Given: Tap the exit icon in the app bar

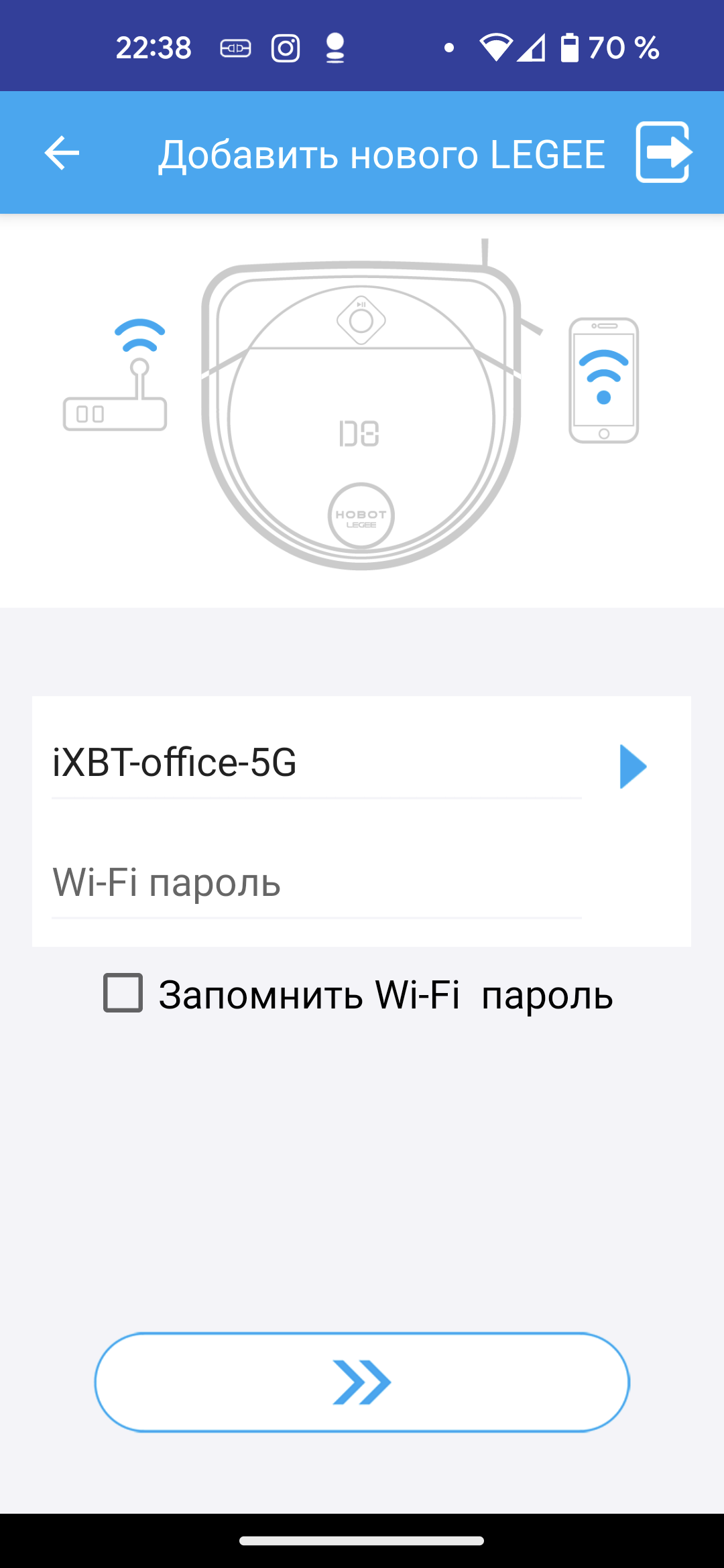Looking at the screenshot, I should [x=663, y=152].
